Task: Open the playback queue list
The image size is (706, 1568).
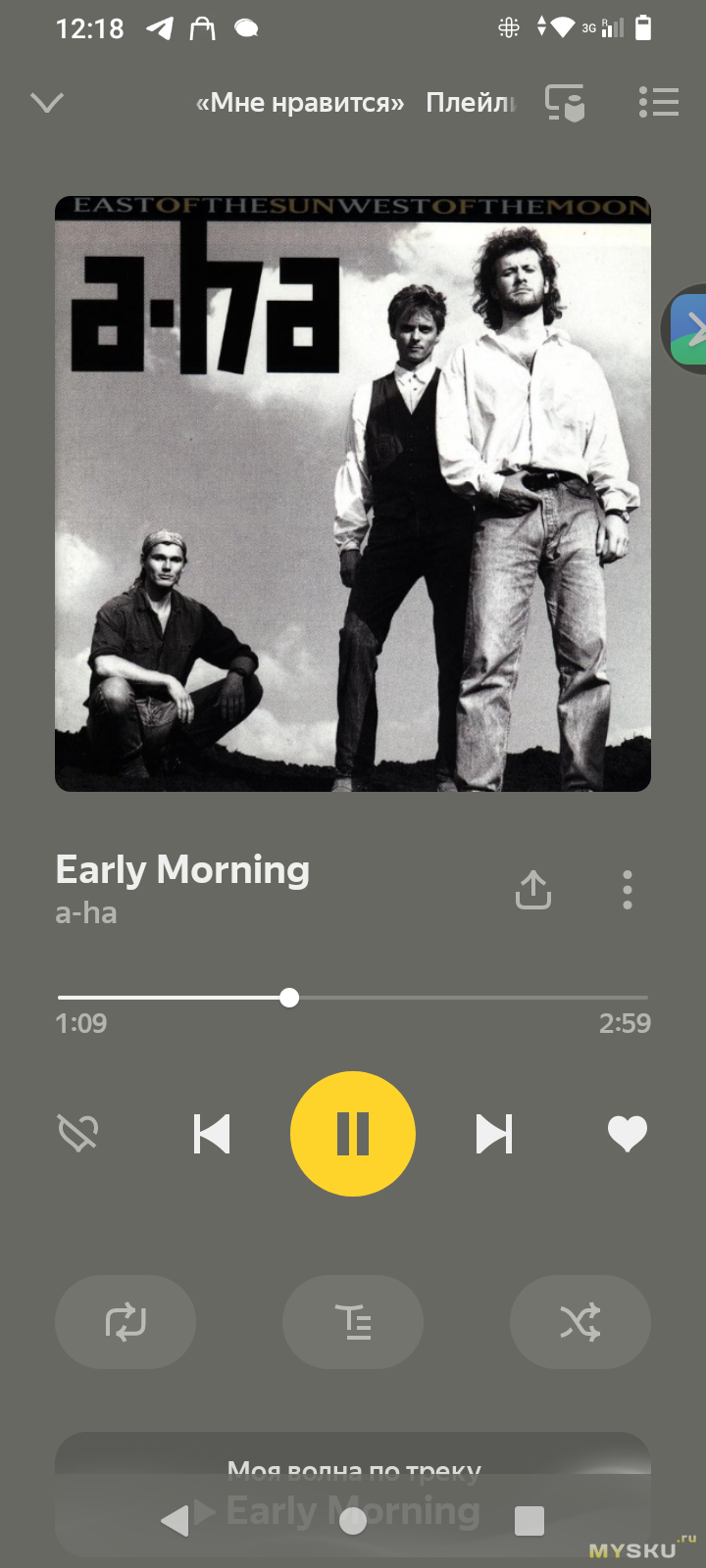Action: 659,102
